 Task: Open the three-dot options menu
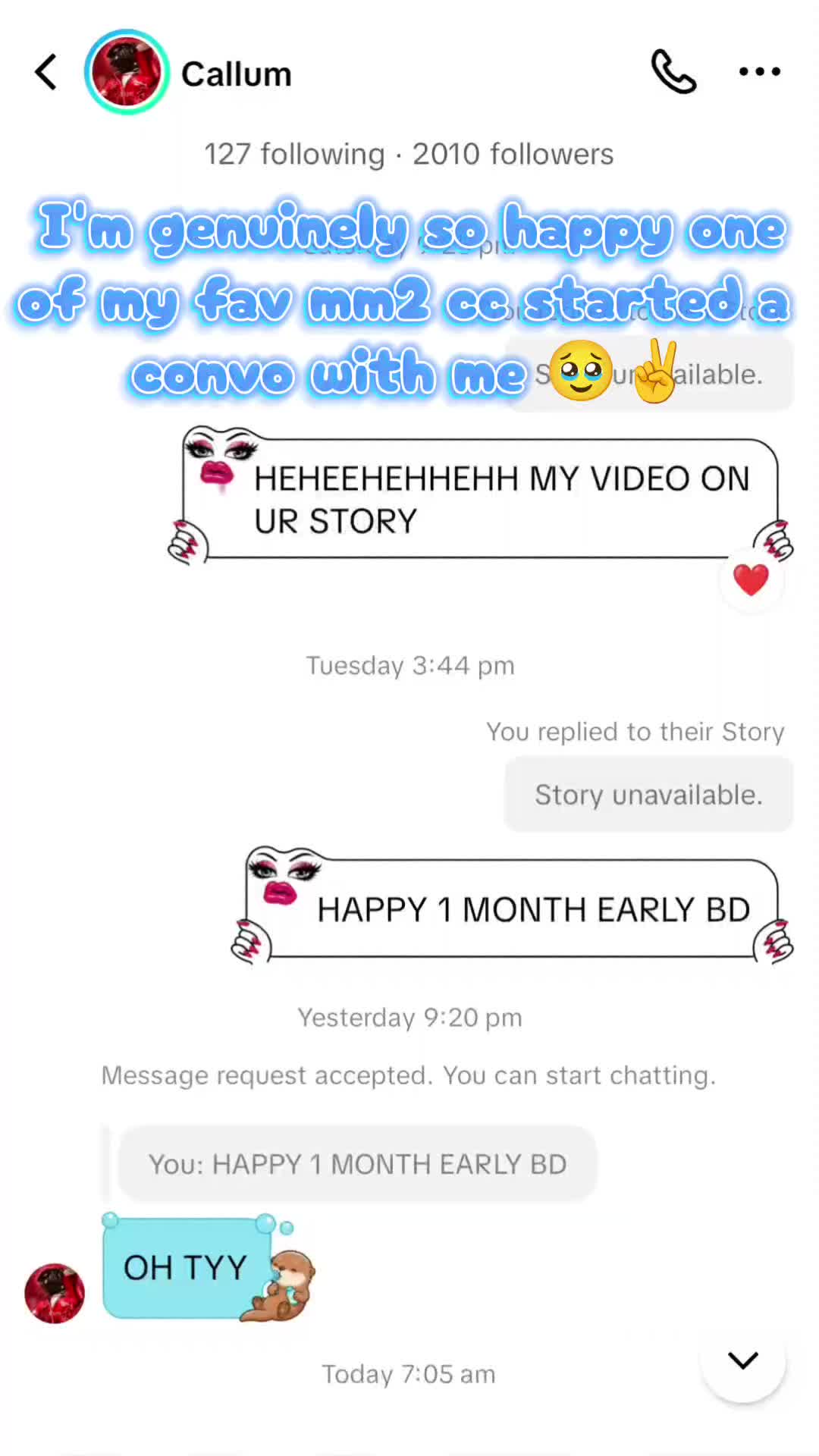pyautogui.click(x=759, y=72)
